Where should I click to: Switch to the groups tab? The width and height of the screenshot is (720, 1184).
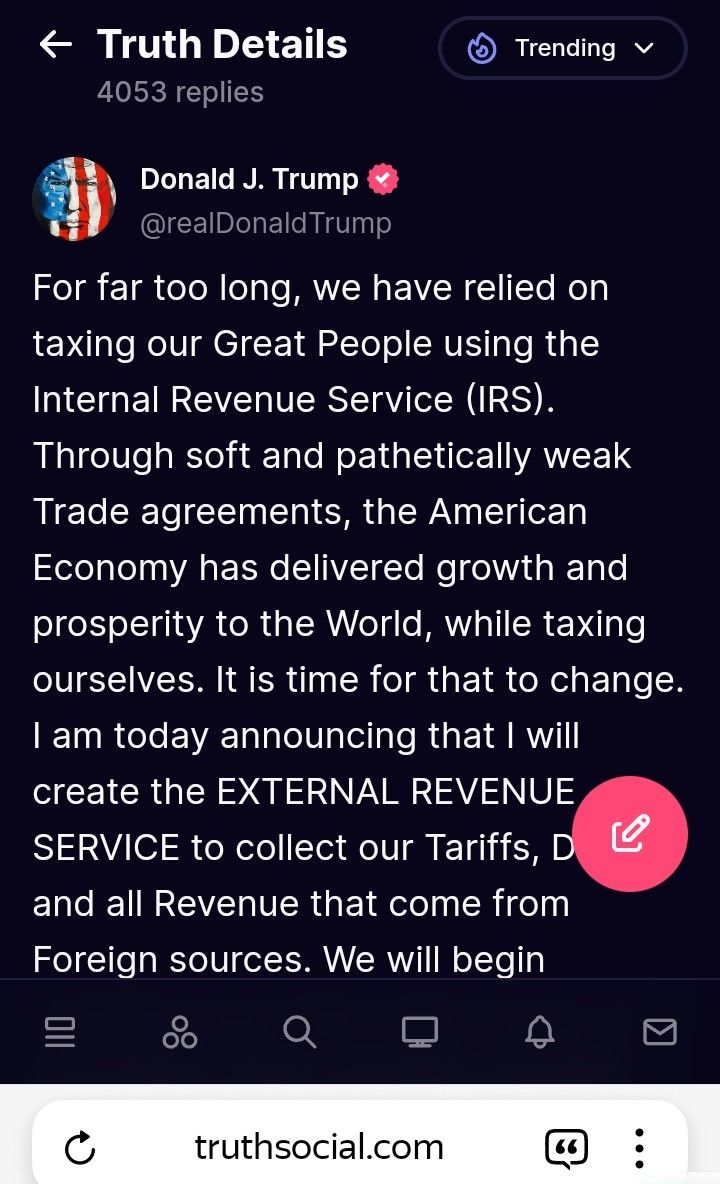(180, 1031)
